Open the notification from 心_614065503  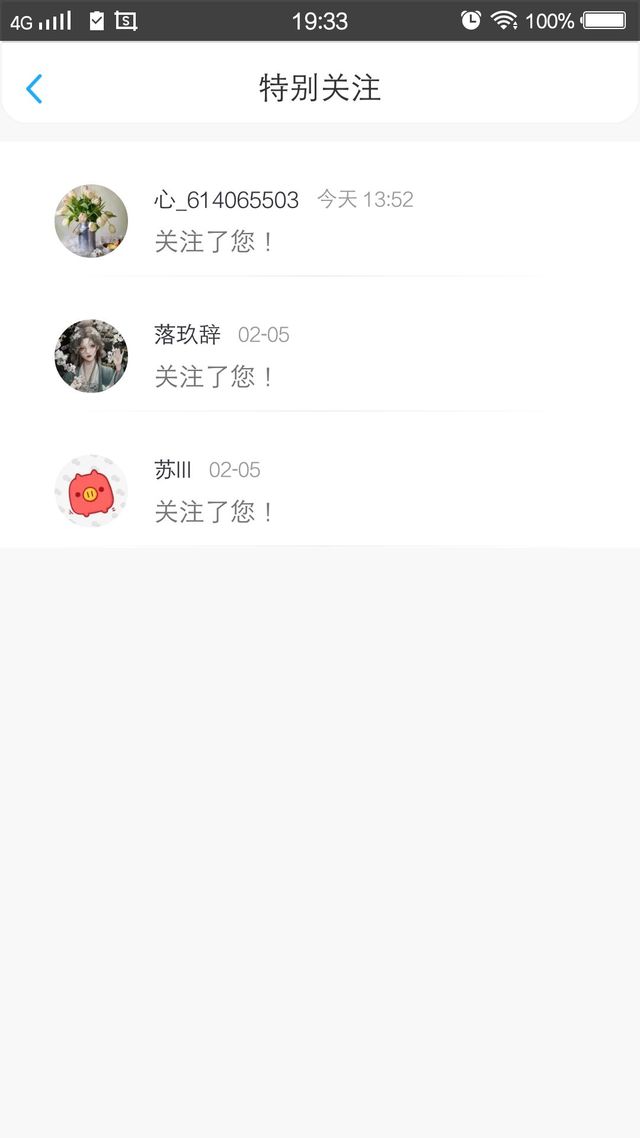click(320, 220)
